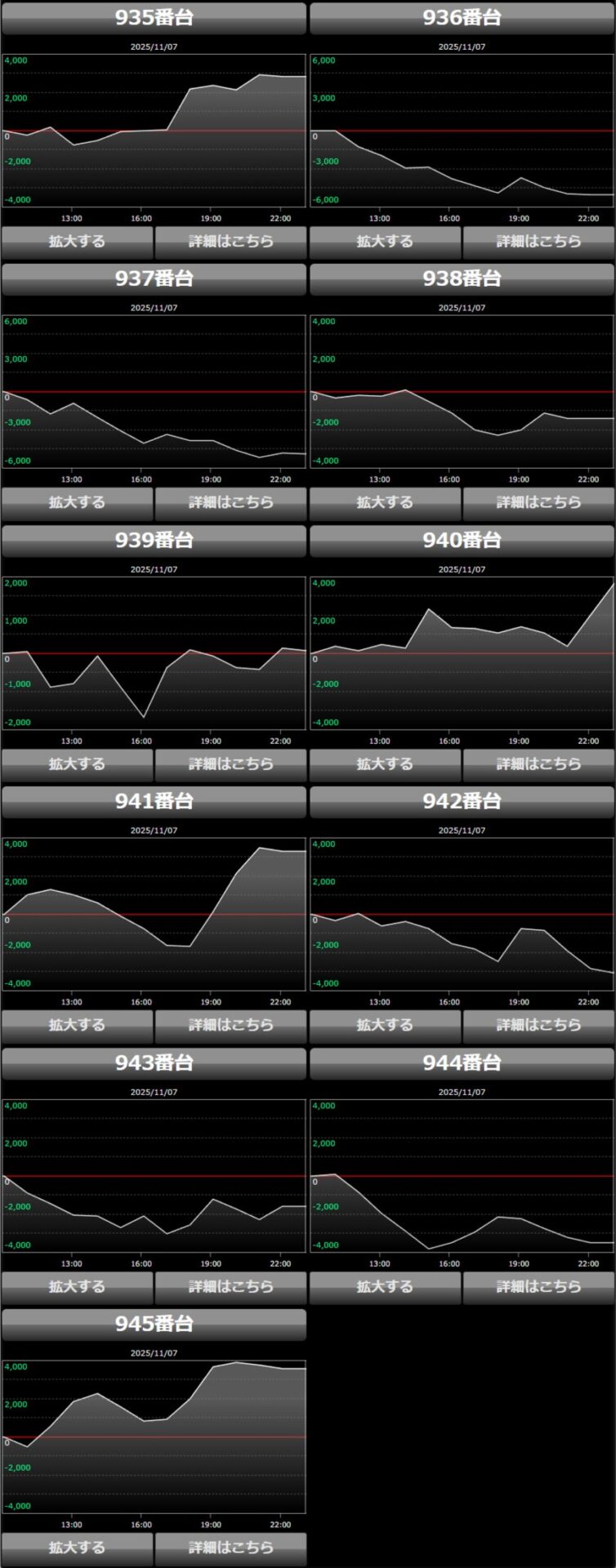
Task: Open 940番台 details page
Action: tap(538, 764)
